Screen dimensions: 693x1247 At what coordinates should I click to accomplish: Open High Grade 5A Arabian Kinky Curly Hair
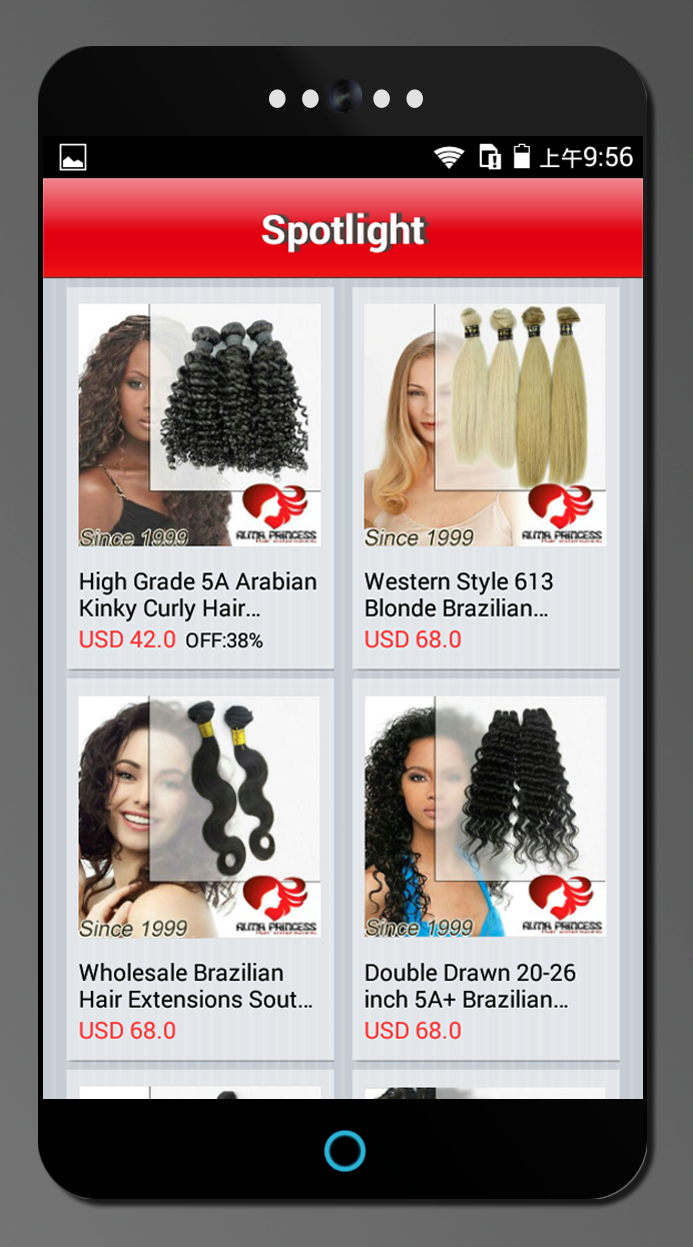(200, 478)
